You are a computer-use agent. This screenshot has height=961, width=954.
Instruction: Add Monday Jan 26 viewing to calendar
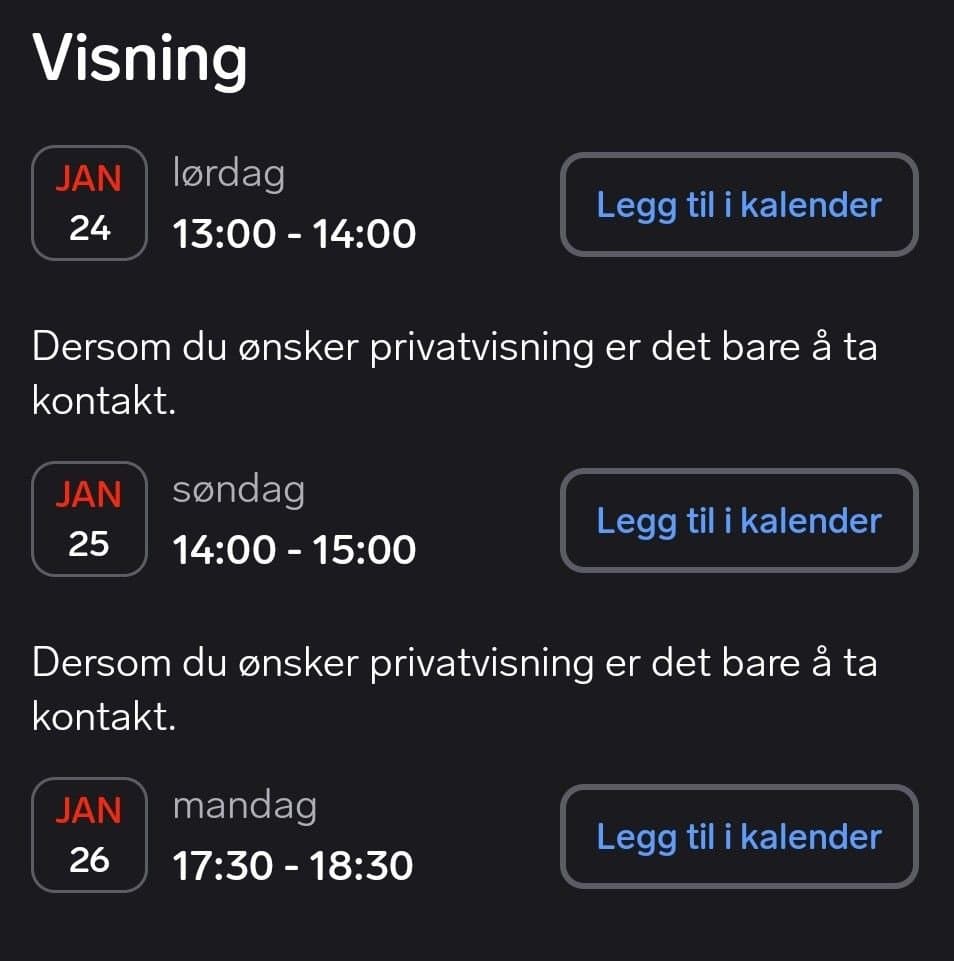[738, 837]
